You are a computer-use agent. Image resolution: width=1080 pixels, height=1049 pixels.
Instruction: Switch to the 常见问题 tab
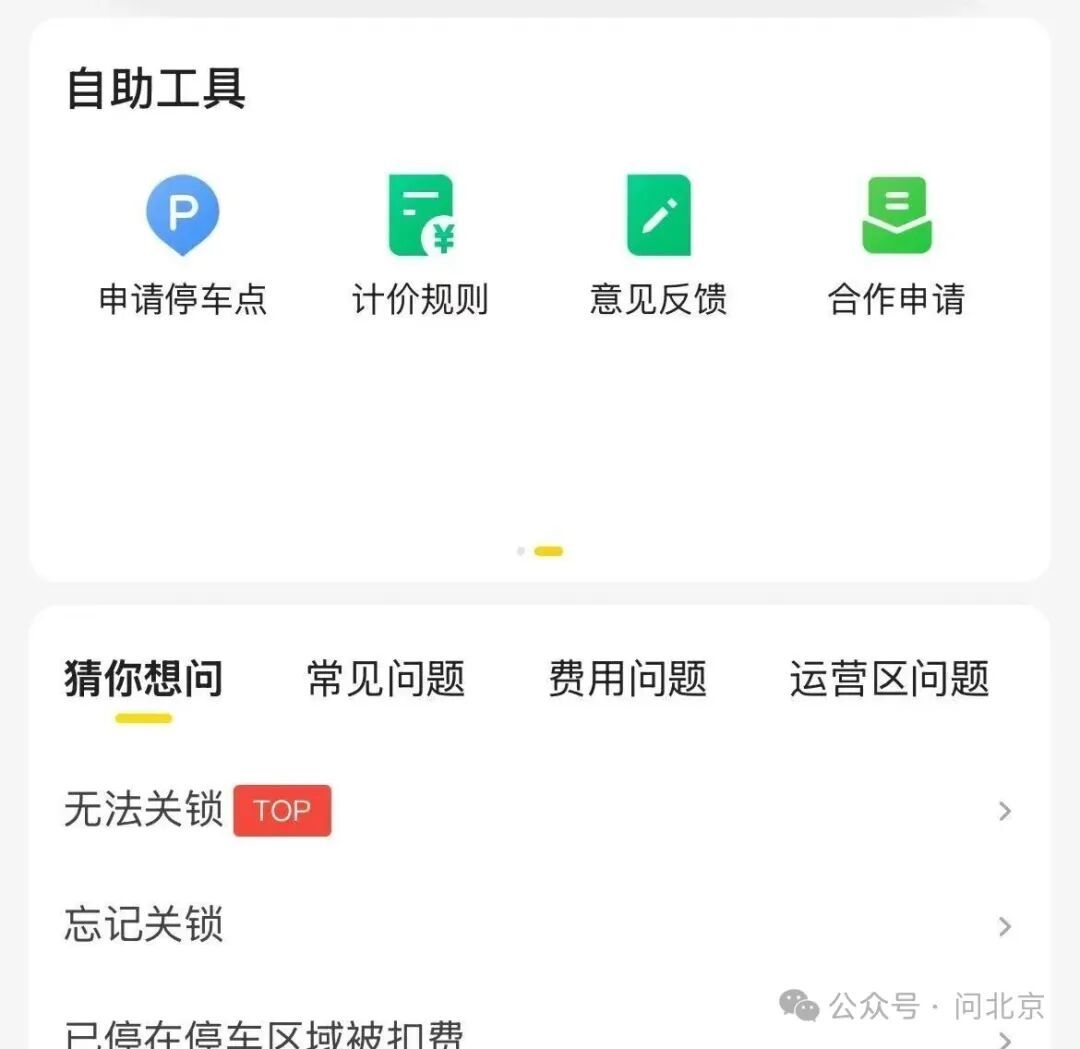[x=385, y=679]
